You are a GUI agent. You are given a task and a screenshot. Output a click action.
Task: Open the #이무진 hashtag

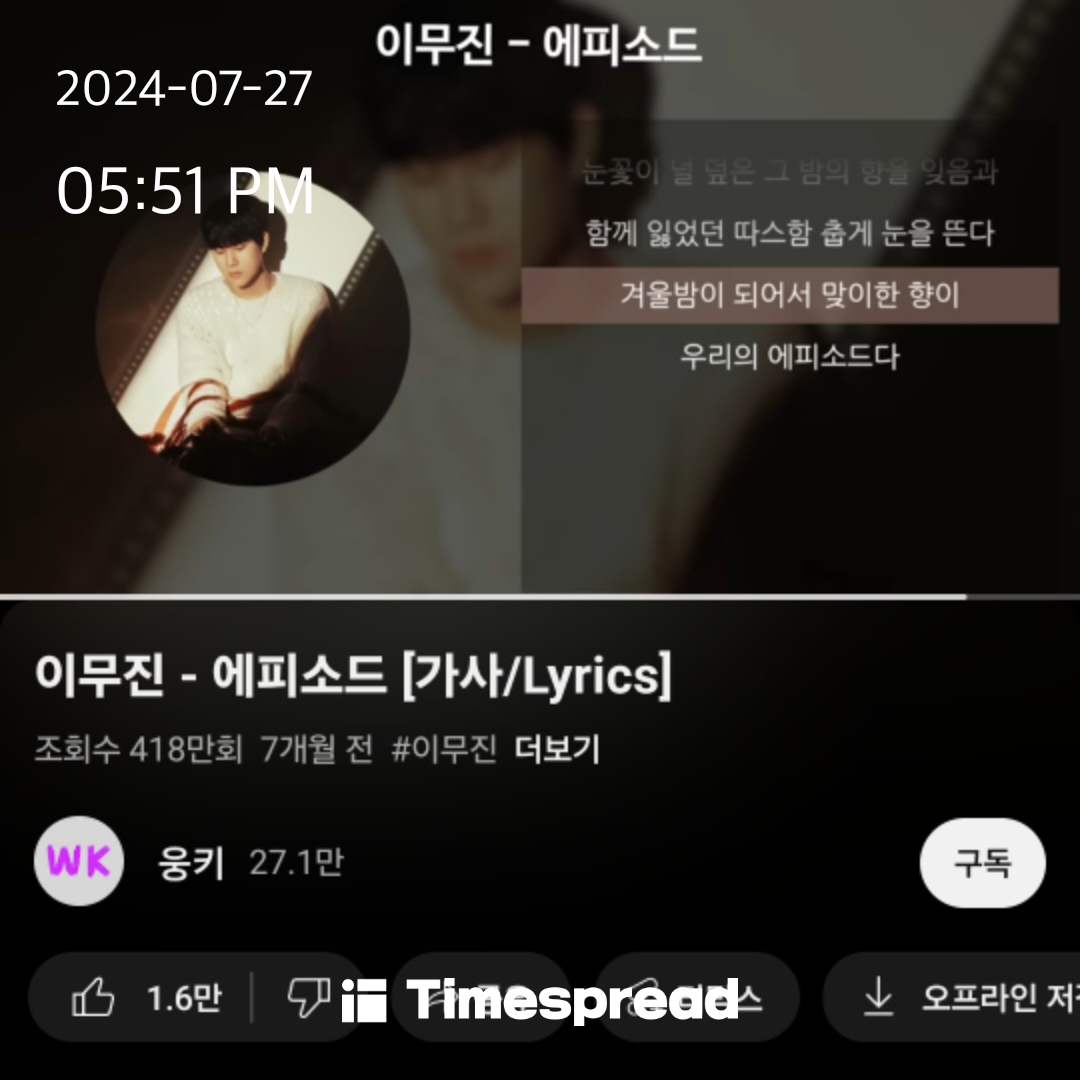tap(444, 749)
